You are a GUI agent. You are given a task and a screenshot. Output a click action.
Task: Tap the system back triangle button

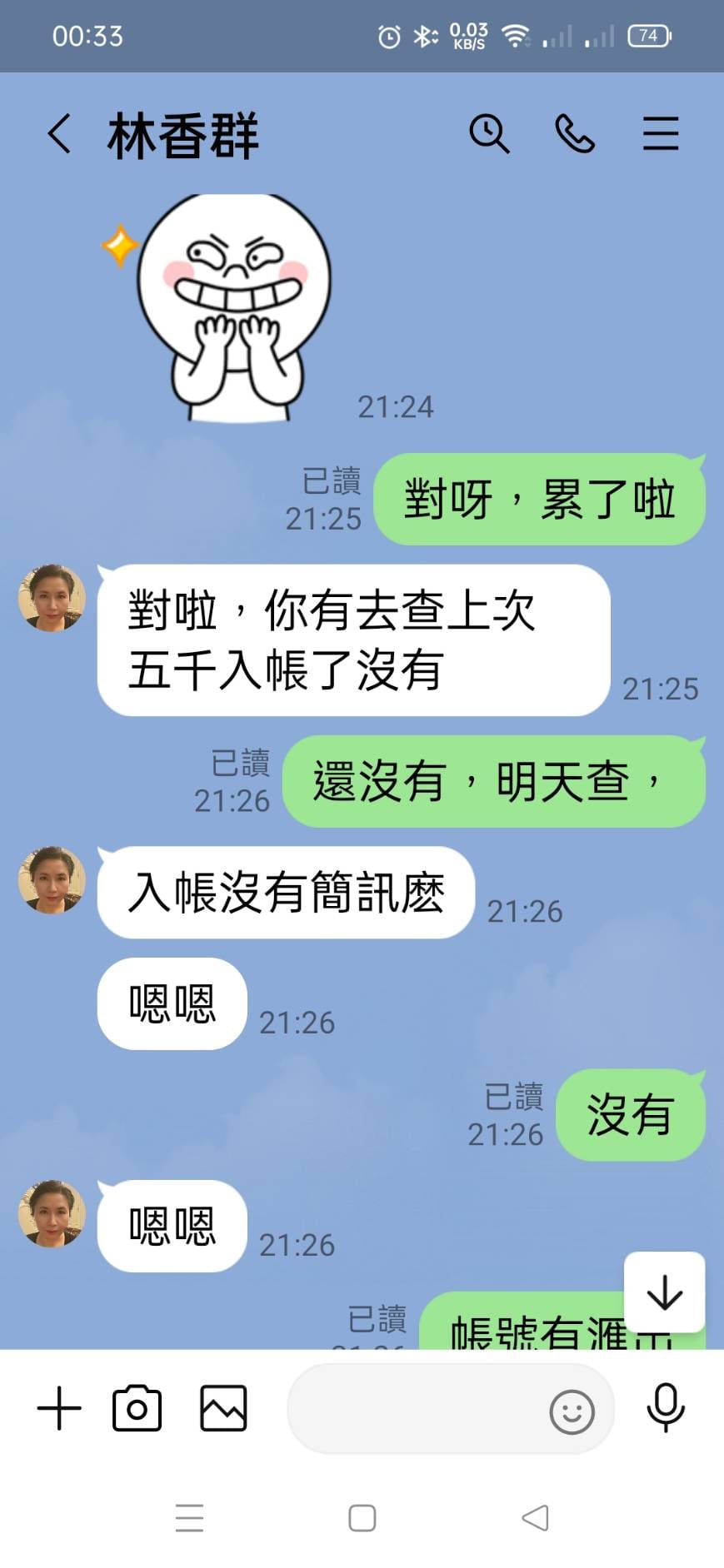click(x=535, y=1517)
